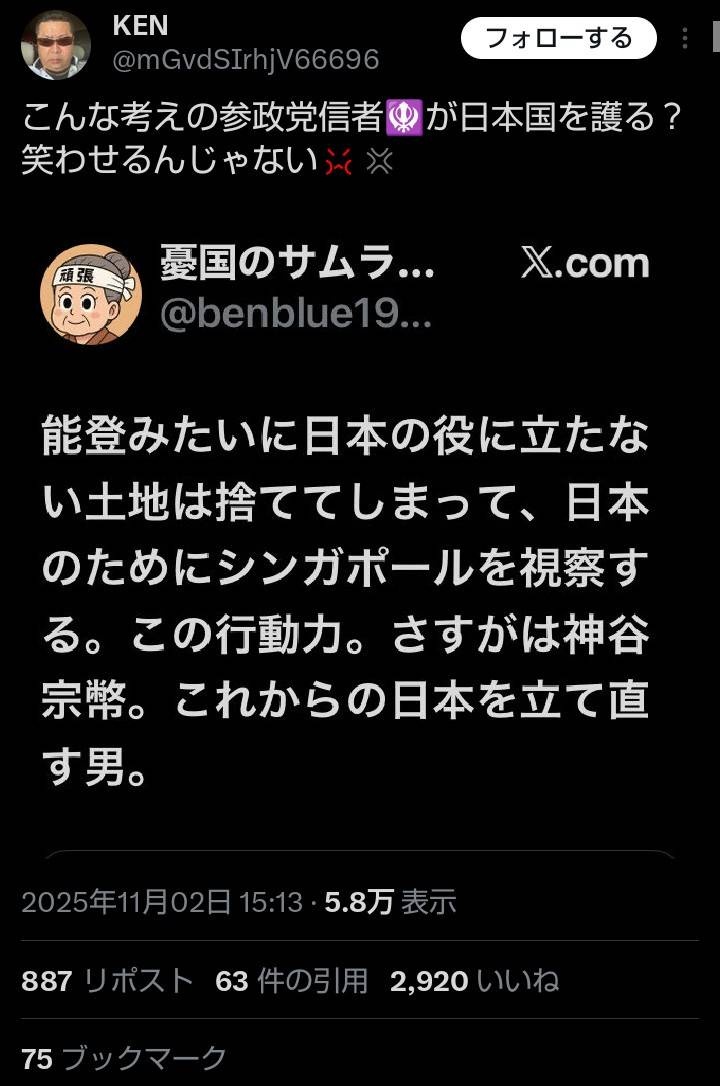View the 63 件の引用 list
720x1086 pixels.
tap(291, 981)
